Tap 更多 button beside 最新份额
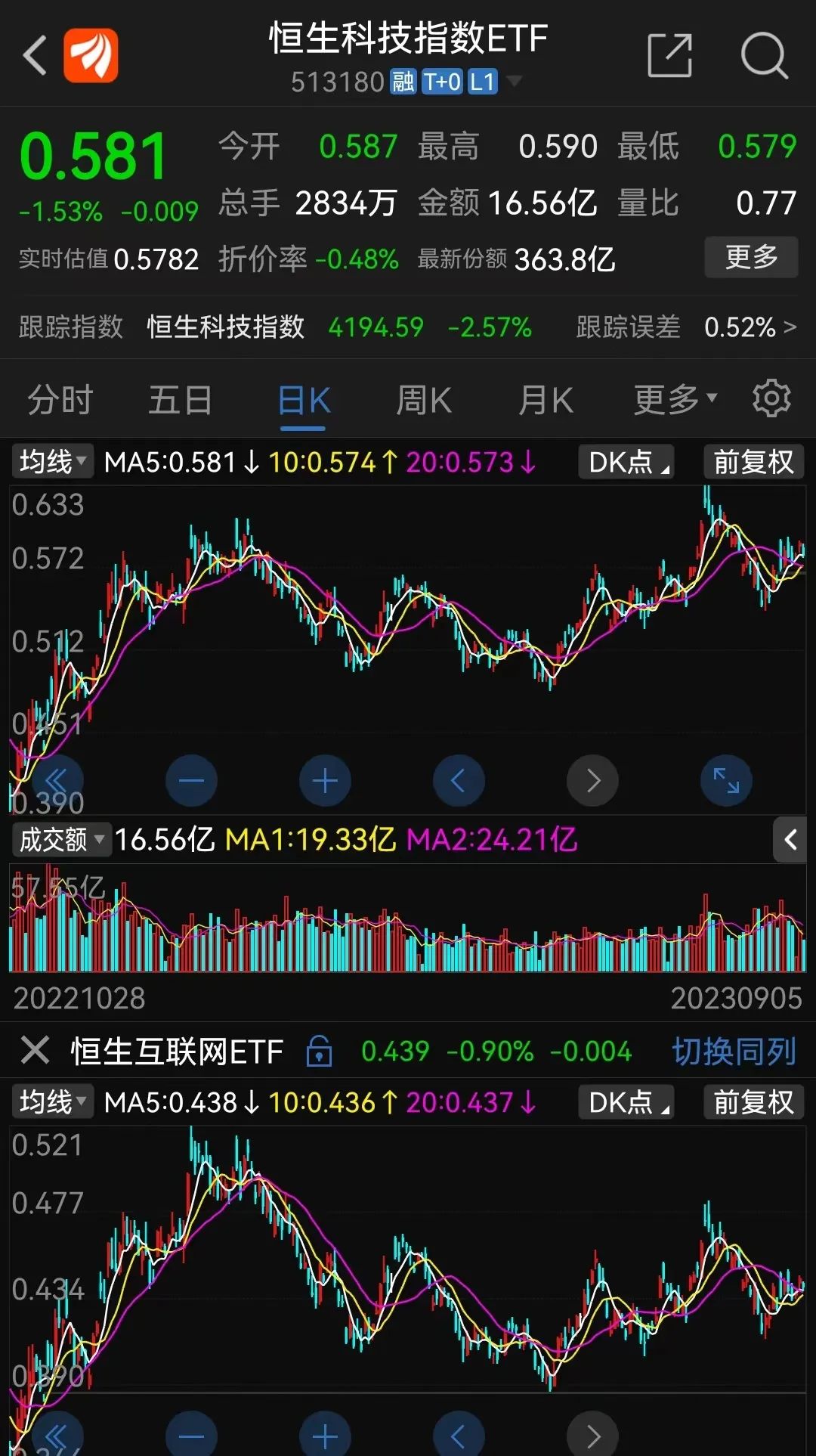This screenshot has width=816, height=1456. click(751, 257)
